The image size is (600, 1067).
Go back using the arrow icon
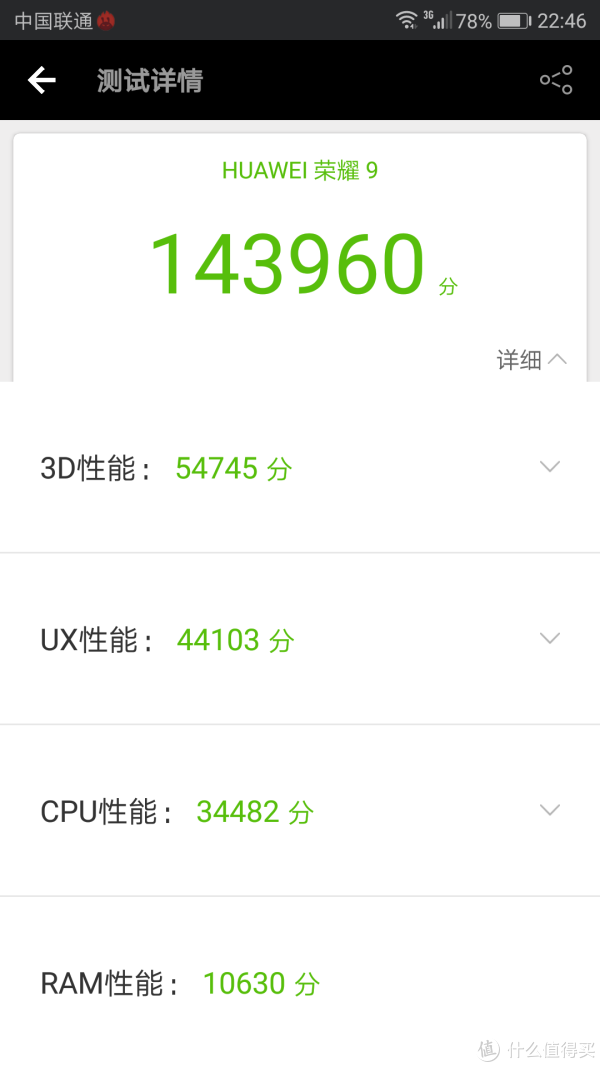[41, 80]
